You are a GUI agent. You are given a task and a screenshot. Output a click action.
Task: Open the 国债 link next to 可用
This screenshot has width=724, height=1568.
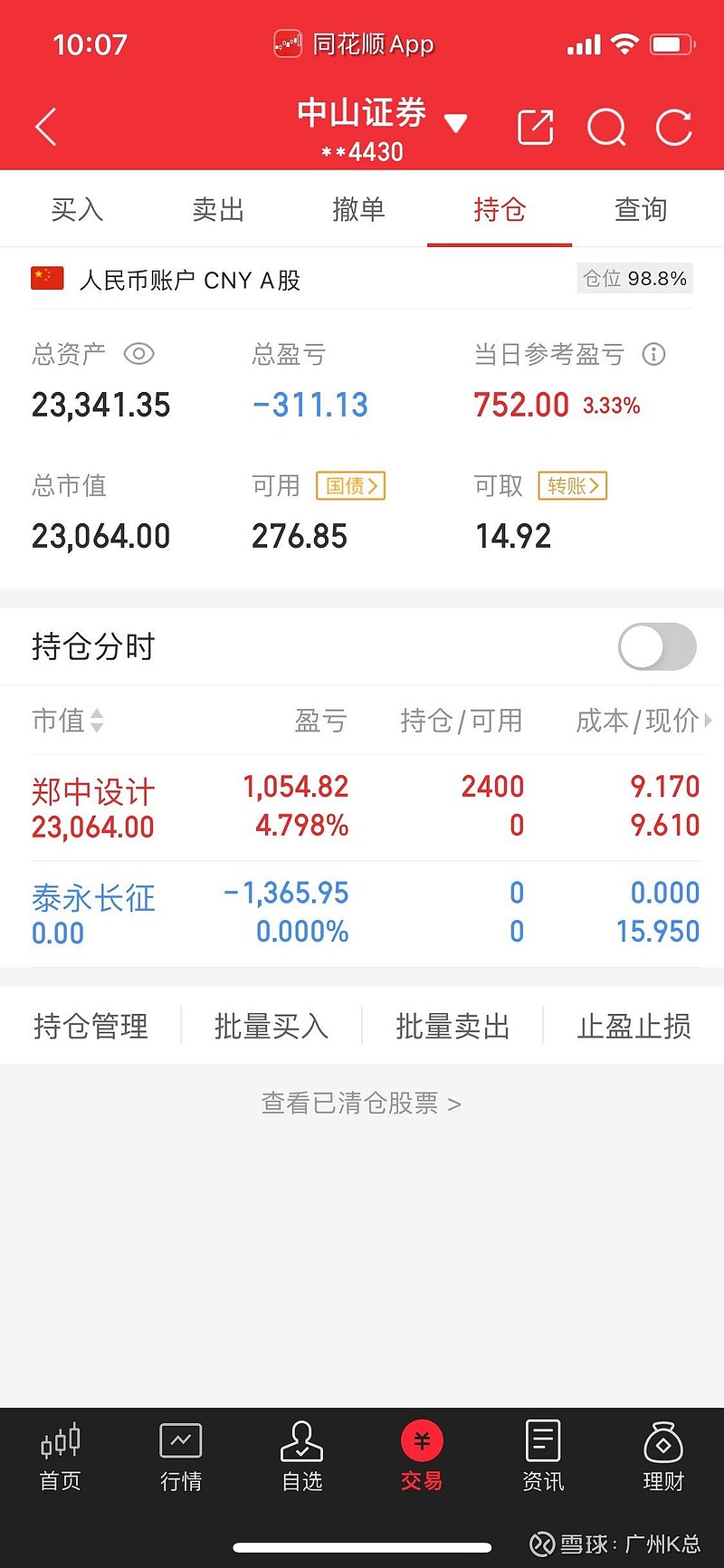(350, 486)
